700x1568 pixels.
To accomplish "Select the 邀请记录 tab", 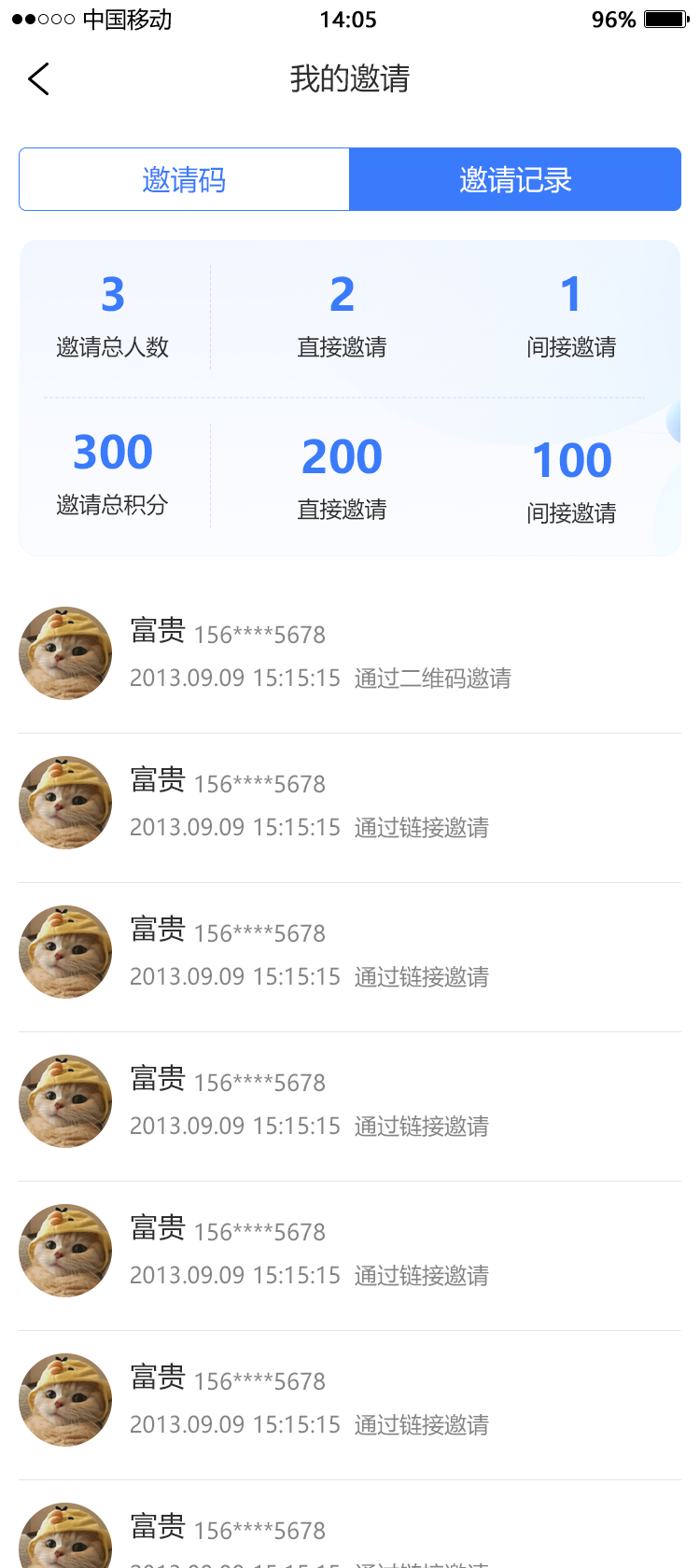I will [515, 179].
